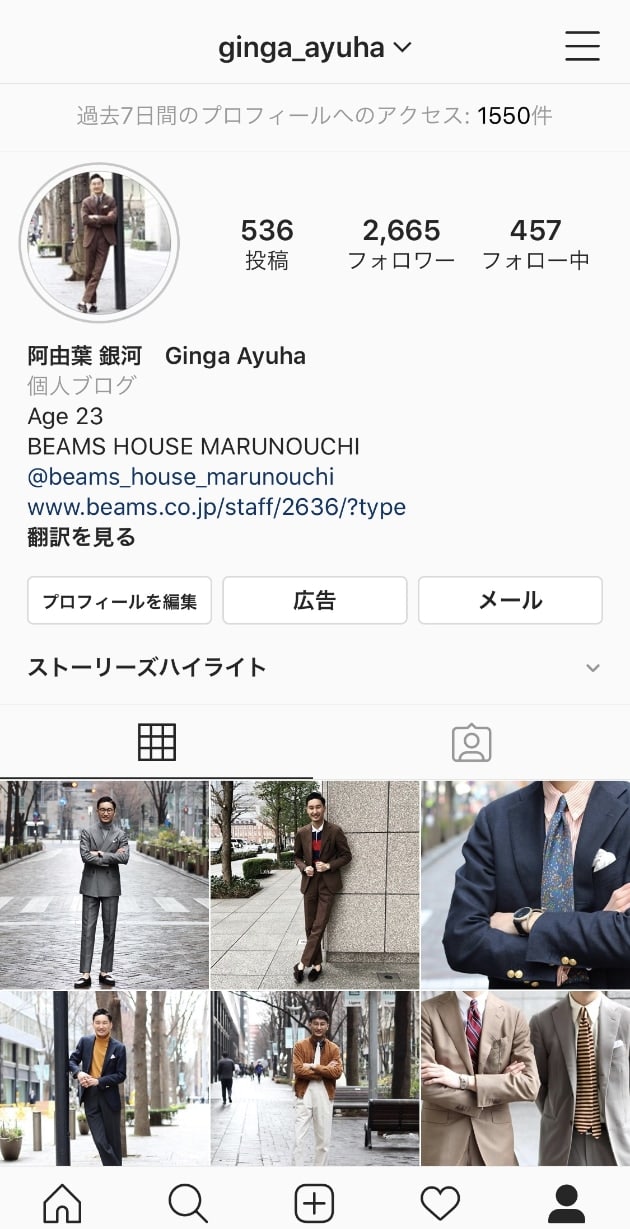Switch to the grid posts tab

tap(157, 742)
